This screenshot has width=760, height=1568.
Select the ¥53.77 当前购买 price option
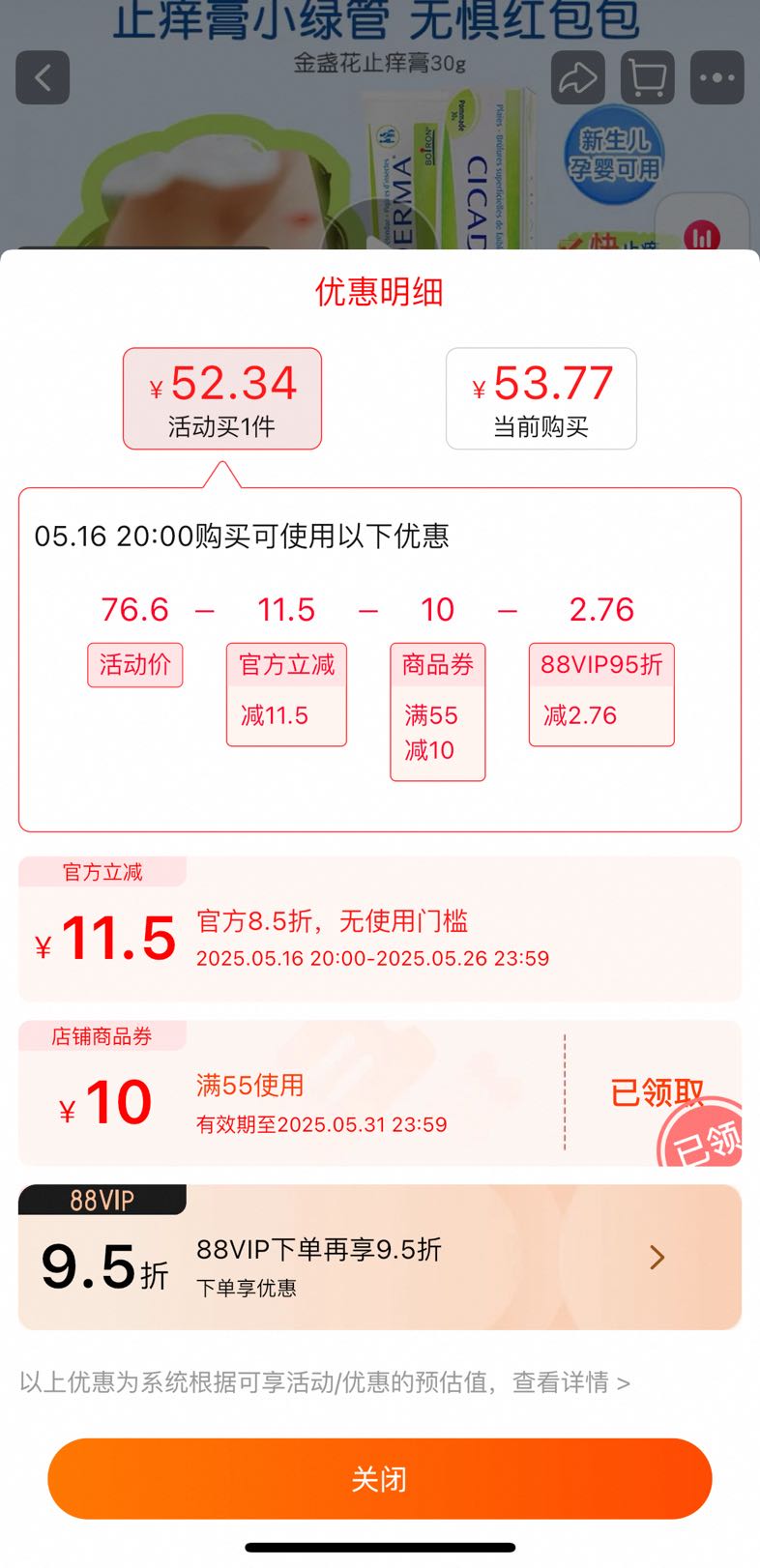pyautogui.click(x=541, y=398)
